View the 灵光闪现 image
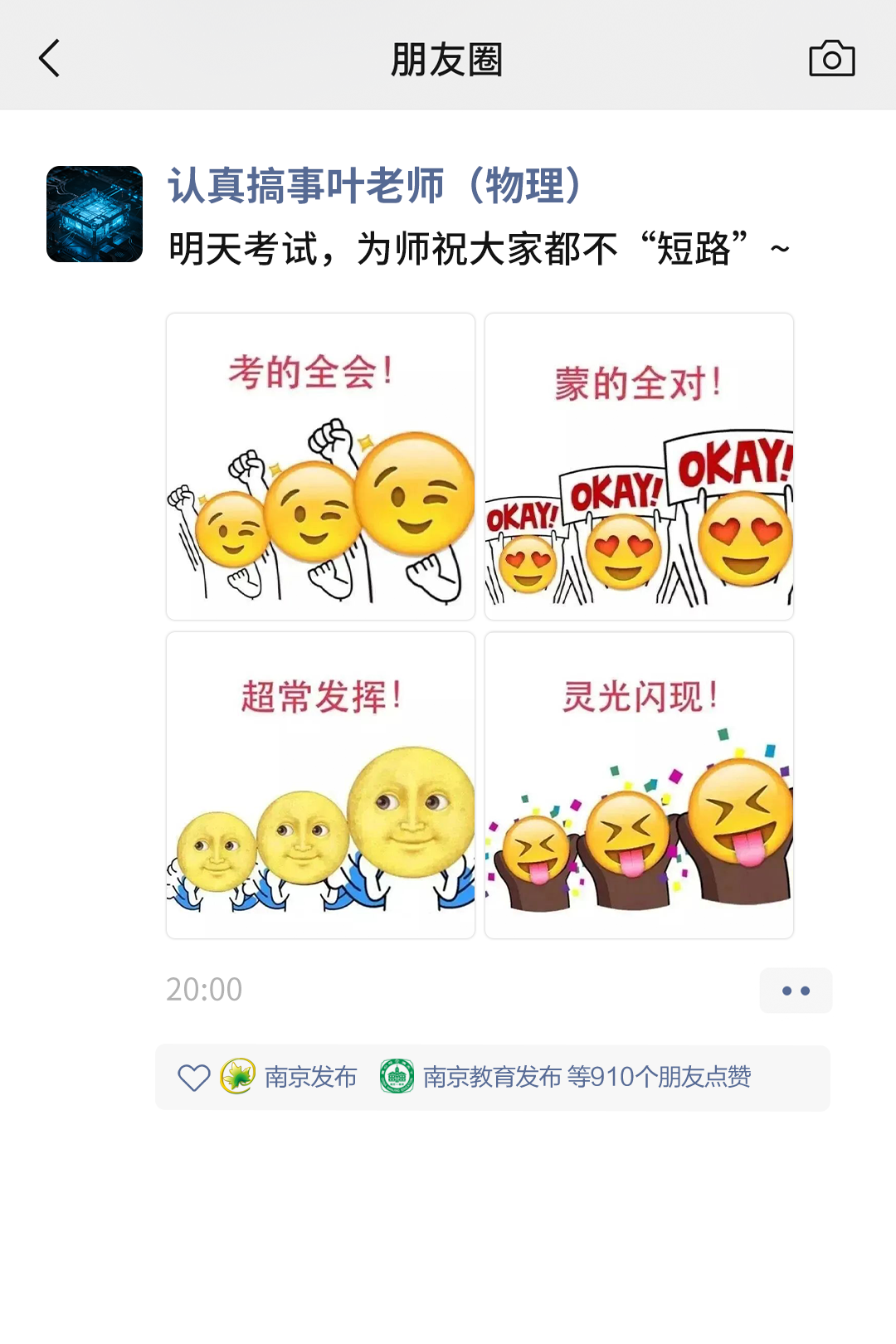Viewport: 896px width, 1344px height. click(639, 785)
